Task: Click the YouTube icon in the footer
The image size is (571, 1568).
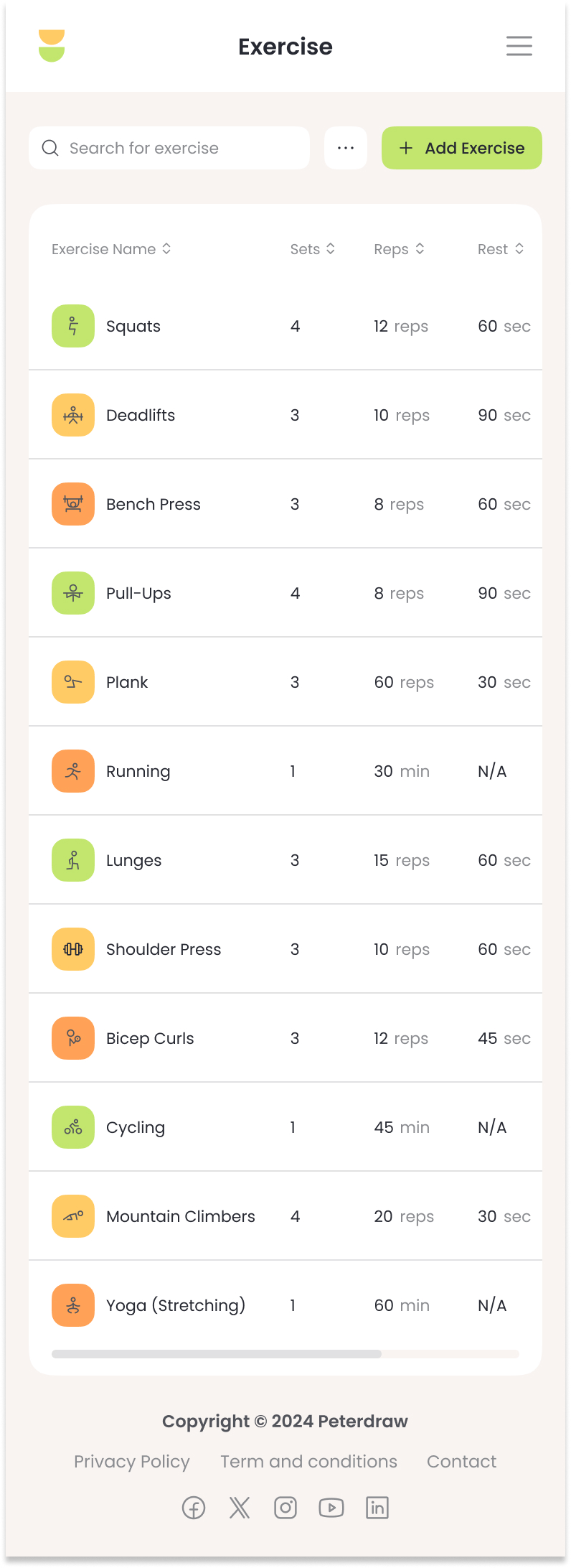Action: (x=331, y=1508)
